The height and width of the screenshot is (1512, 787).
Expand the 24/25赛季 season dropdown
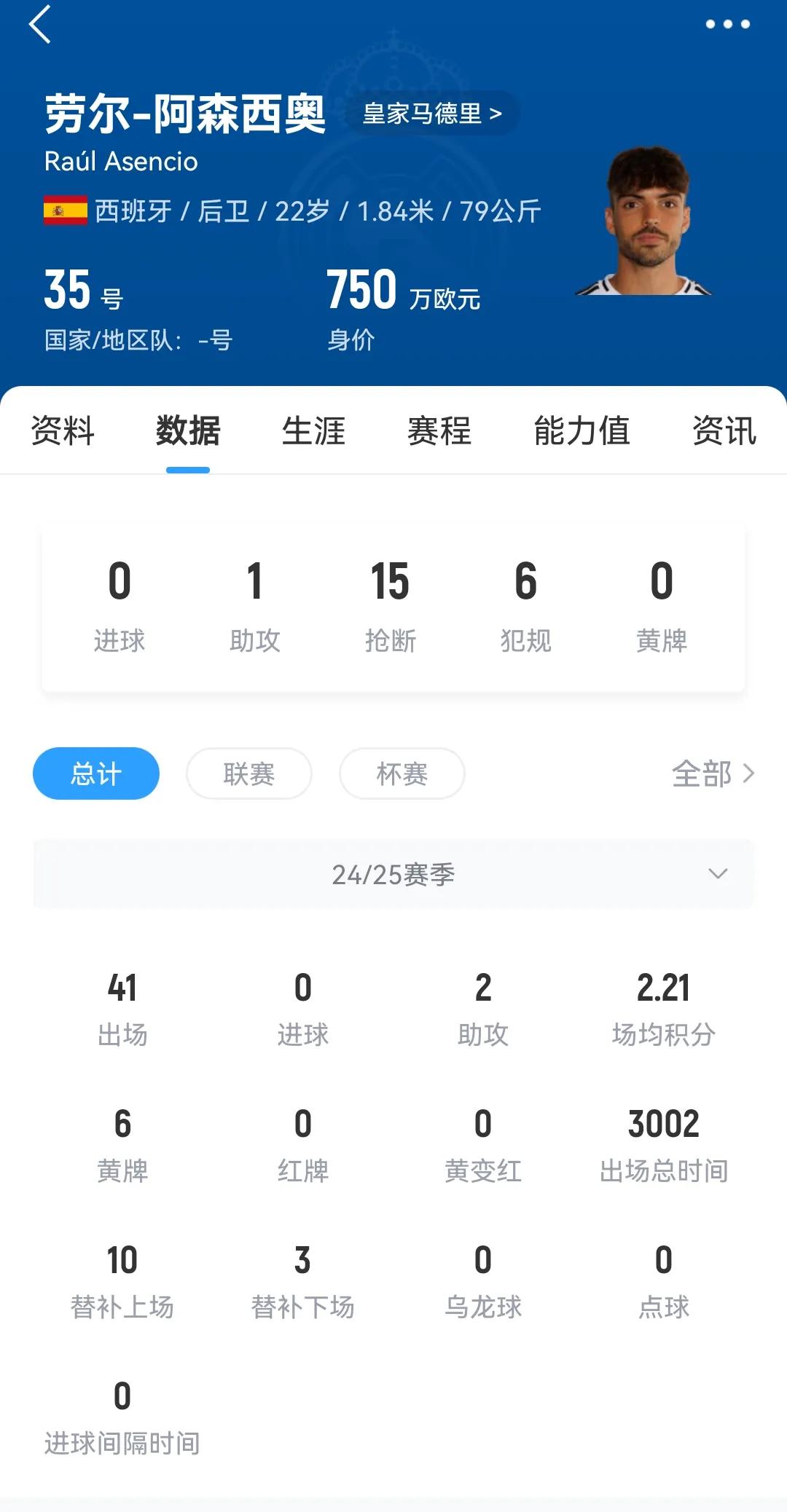click(393, 874)
